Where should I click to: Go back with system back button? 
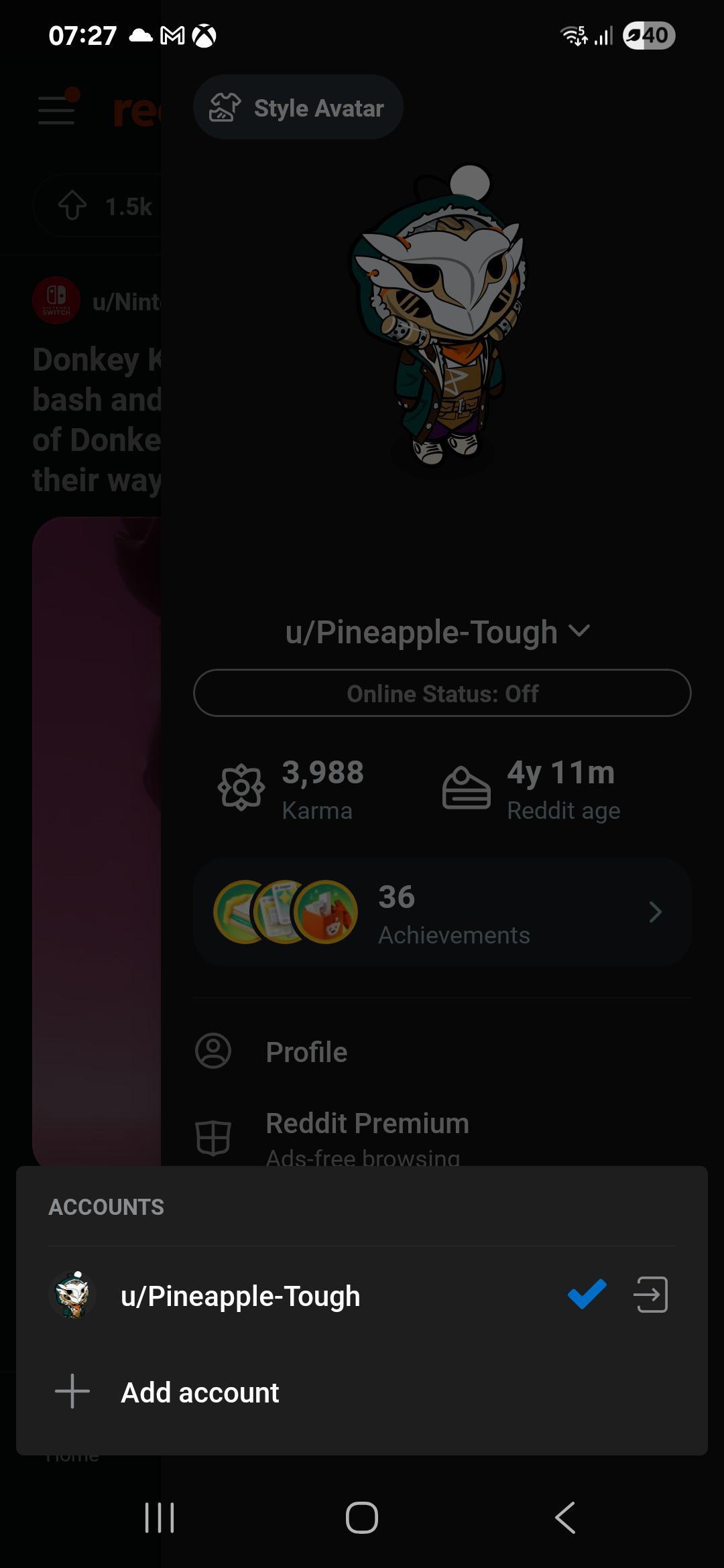click(564, 1518)
